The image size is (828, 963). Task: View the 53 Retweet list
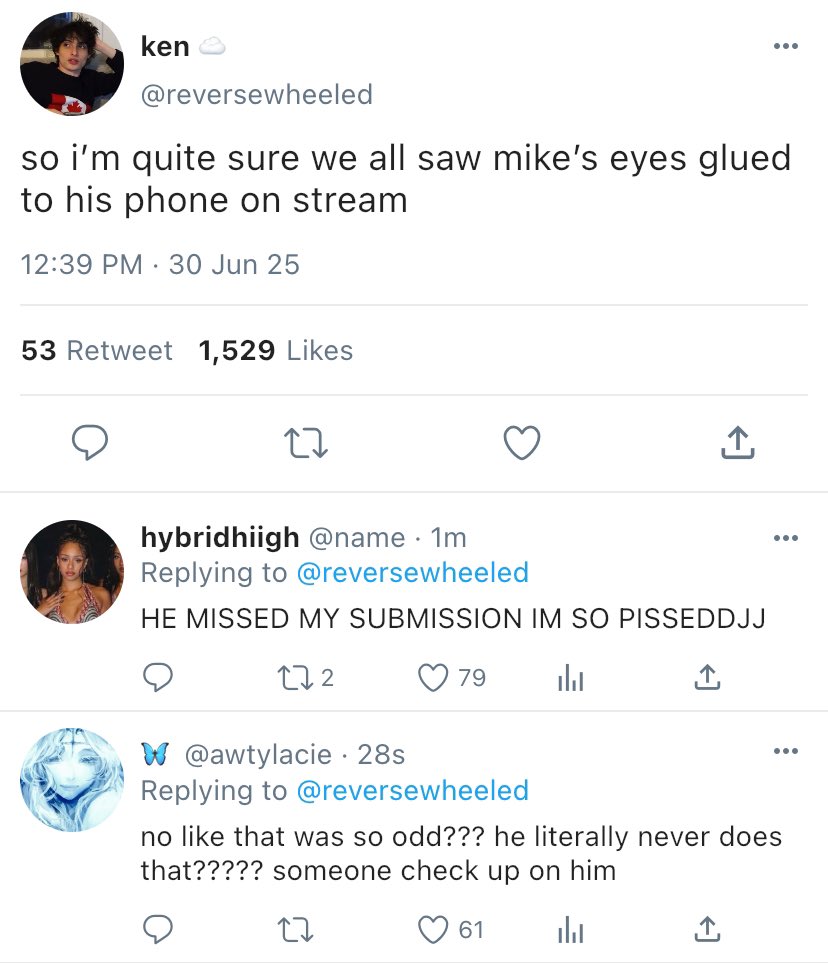(97, 351)
